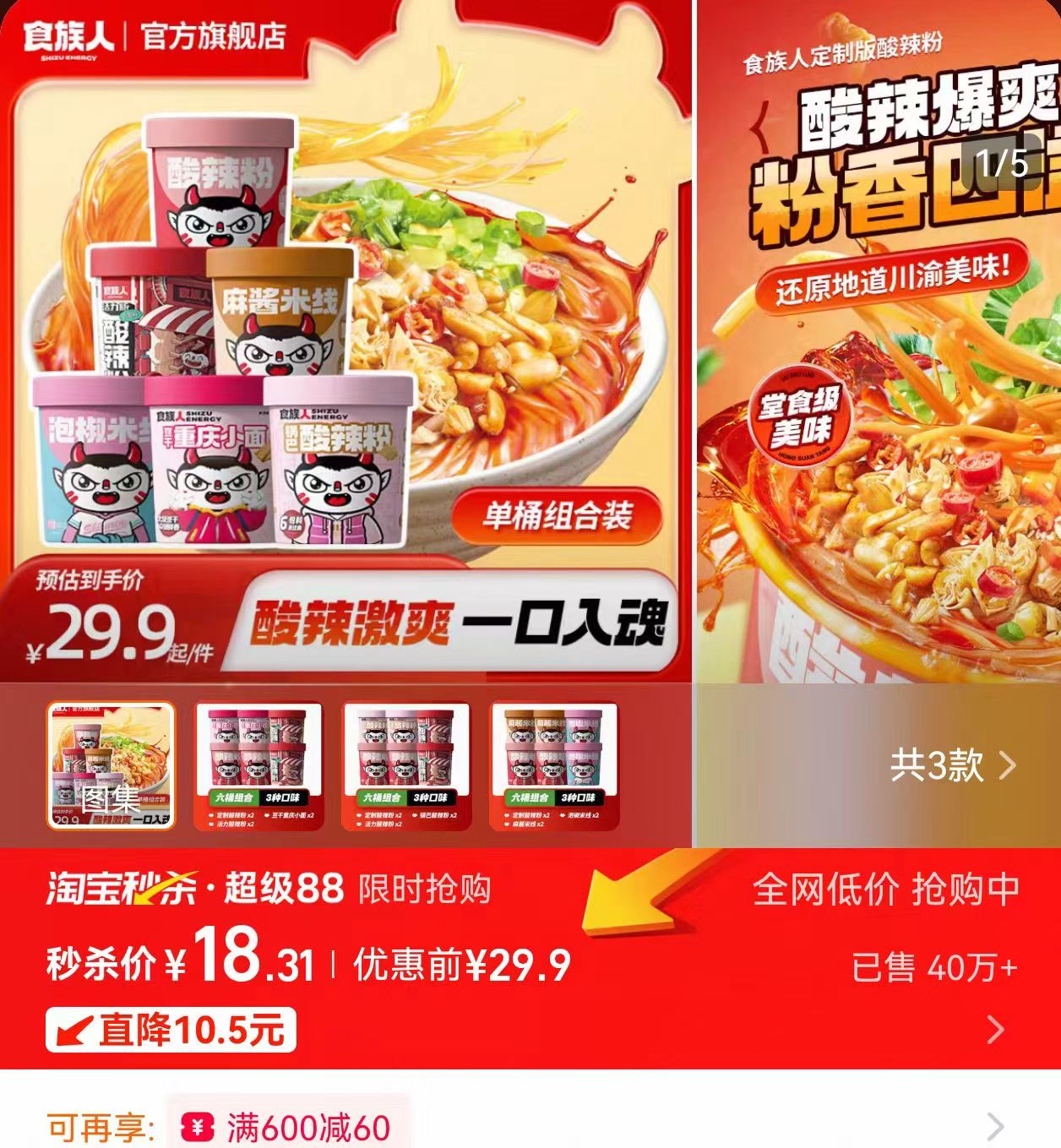Click the 食族人 store logo

pos(68,34)
